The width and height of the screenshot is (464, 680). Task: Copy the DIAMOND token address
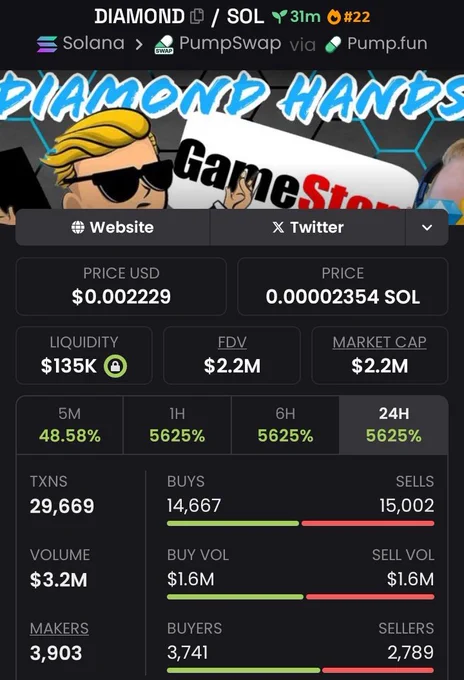pos(197,16)
